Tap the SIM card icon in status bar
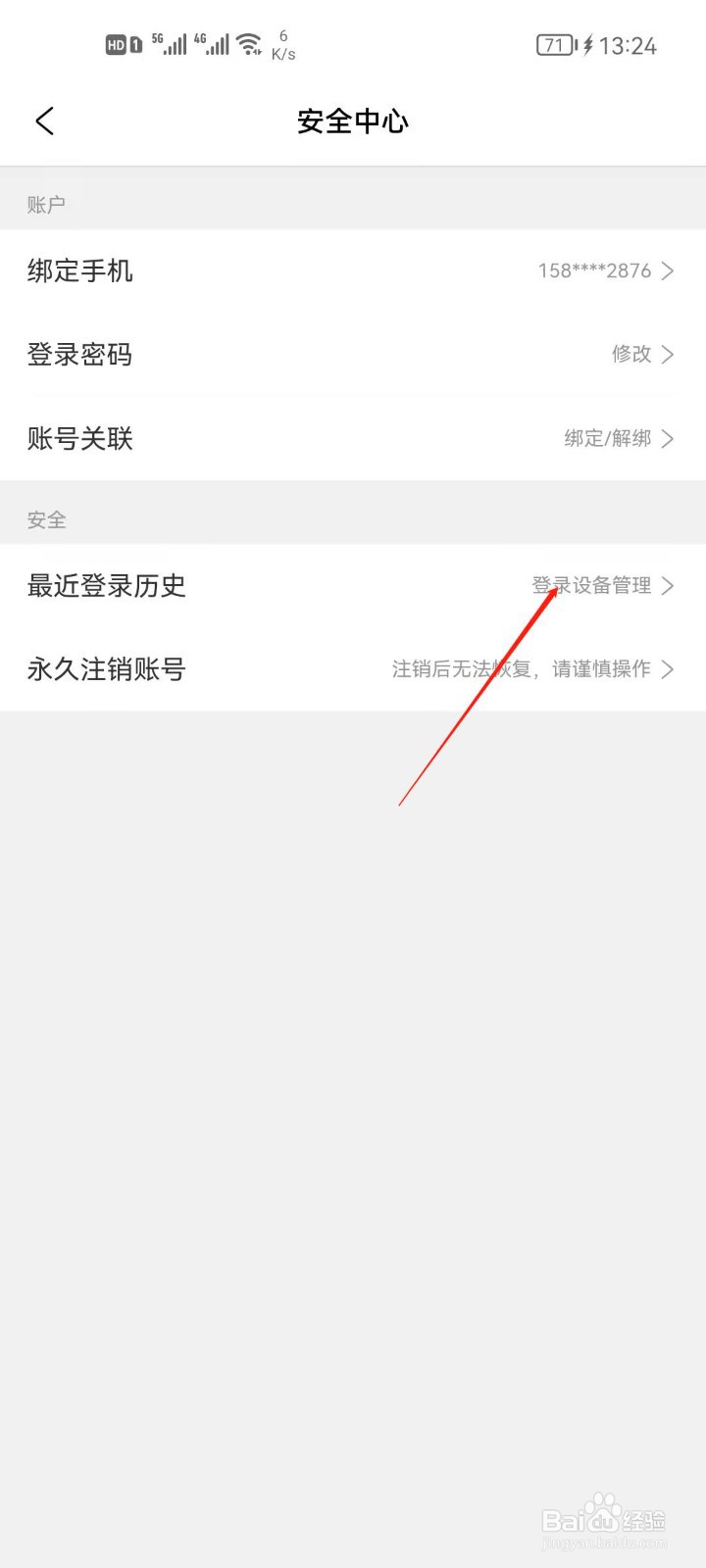 135,43
